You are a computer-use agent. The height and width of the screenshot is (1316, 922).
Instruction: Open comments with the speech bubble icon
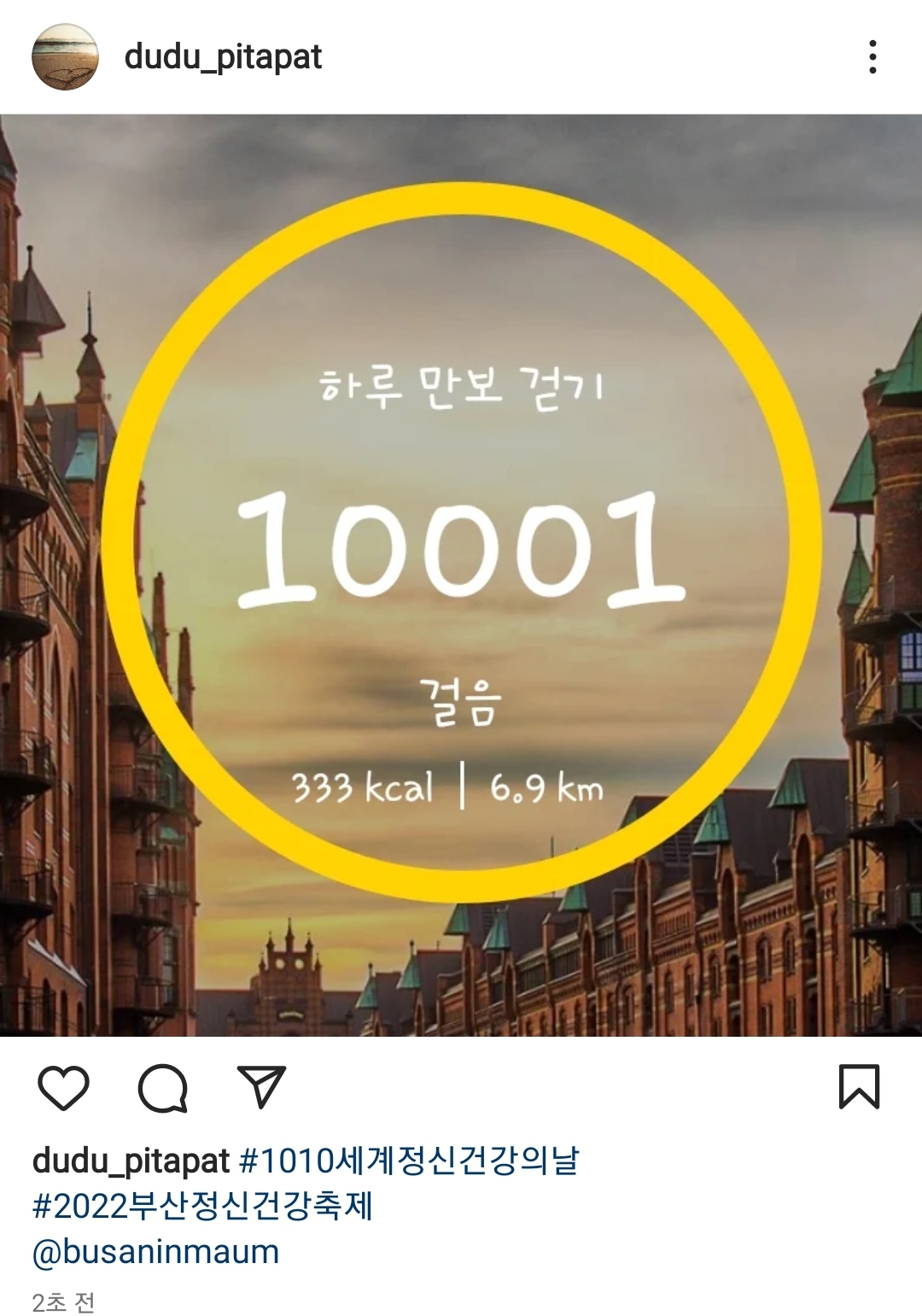(162, 1087)
